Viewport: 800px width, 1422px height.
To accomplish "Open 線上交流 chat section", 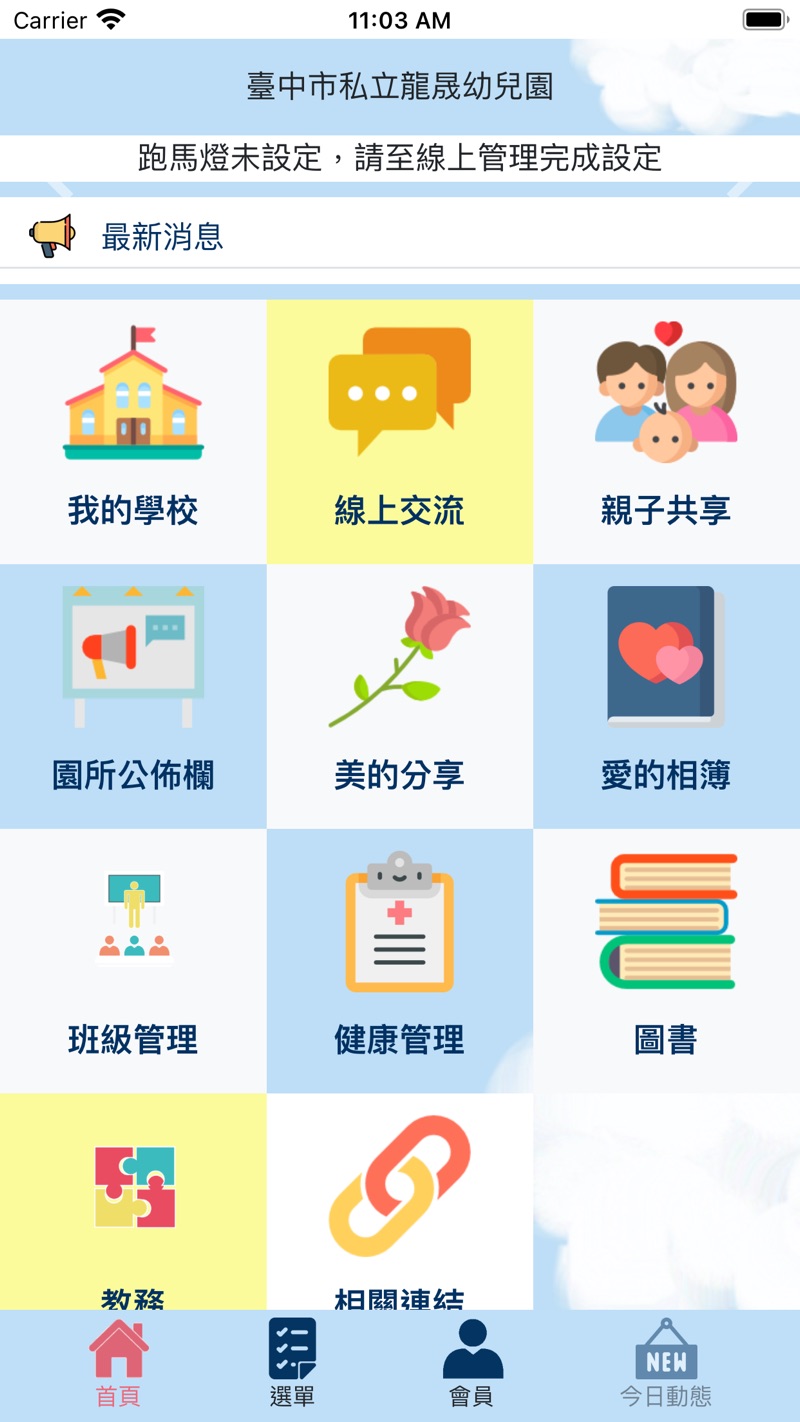I will pyautogui.click(x=399, y=432).
